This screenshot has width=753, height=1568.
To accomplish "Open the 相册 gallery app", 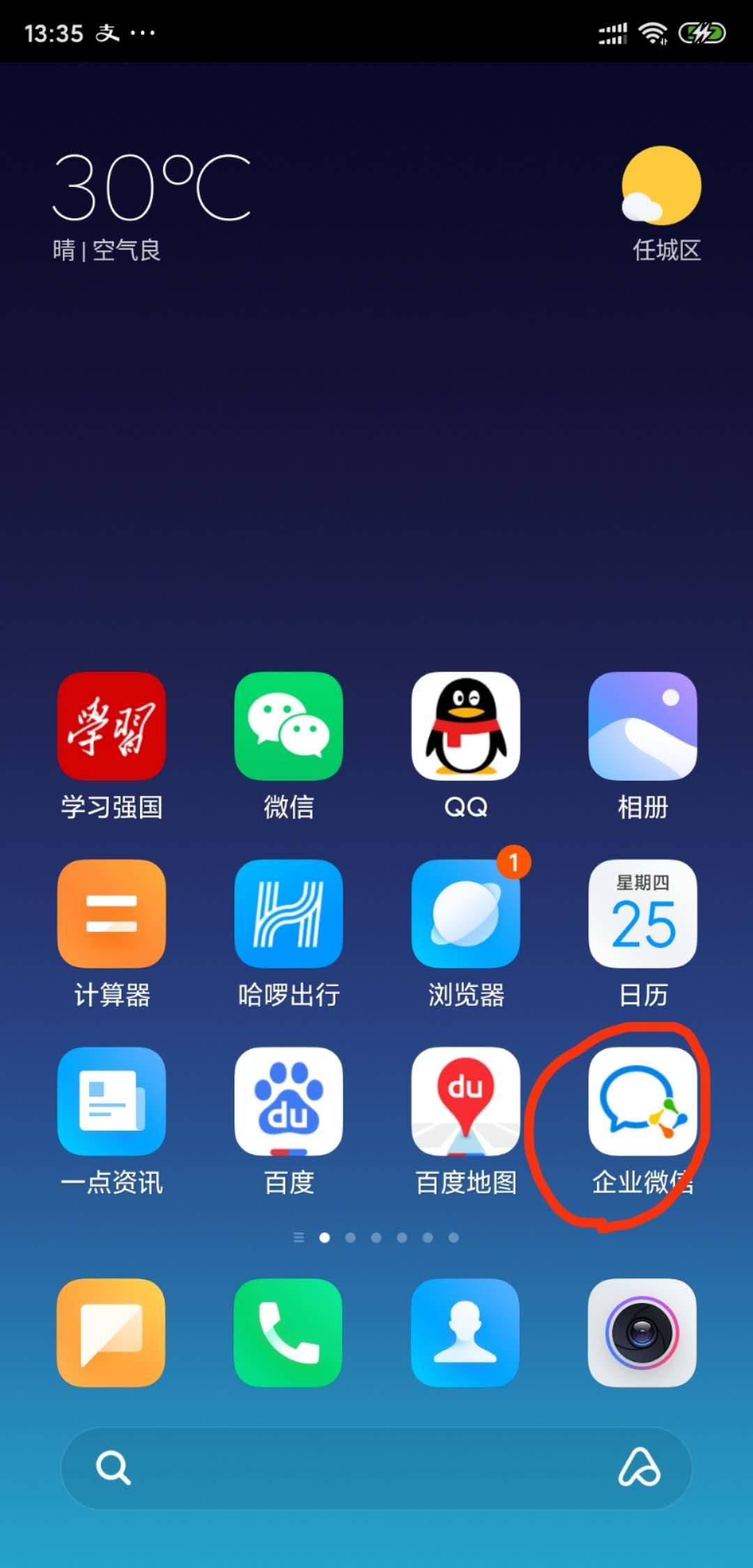I will pos(643,726).
